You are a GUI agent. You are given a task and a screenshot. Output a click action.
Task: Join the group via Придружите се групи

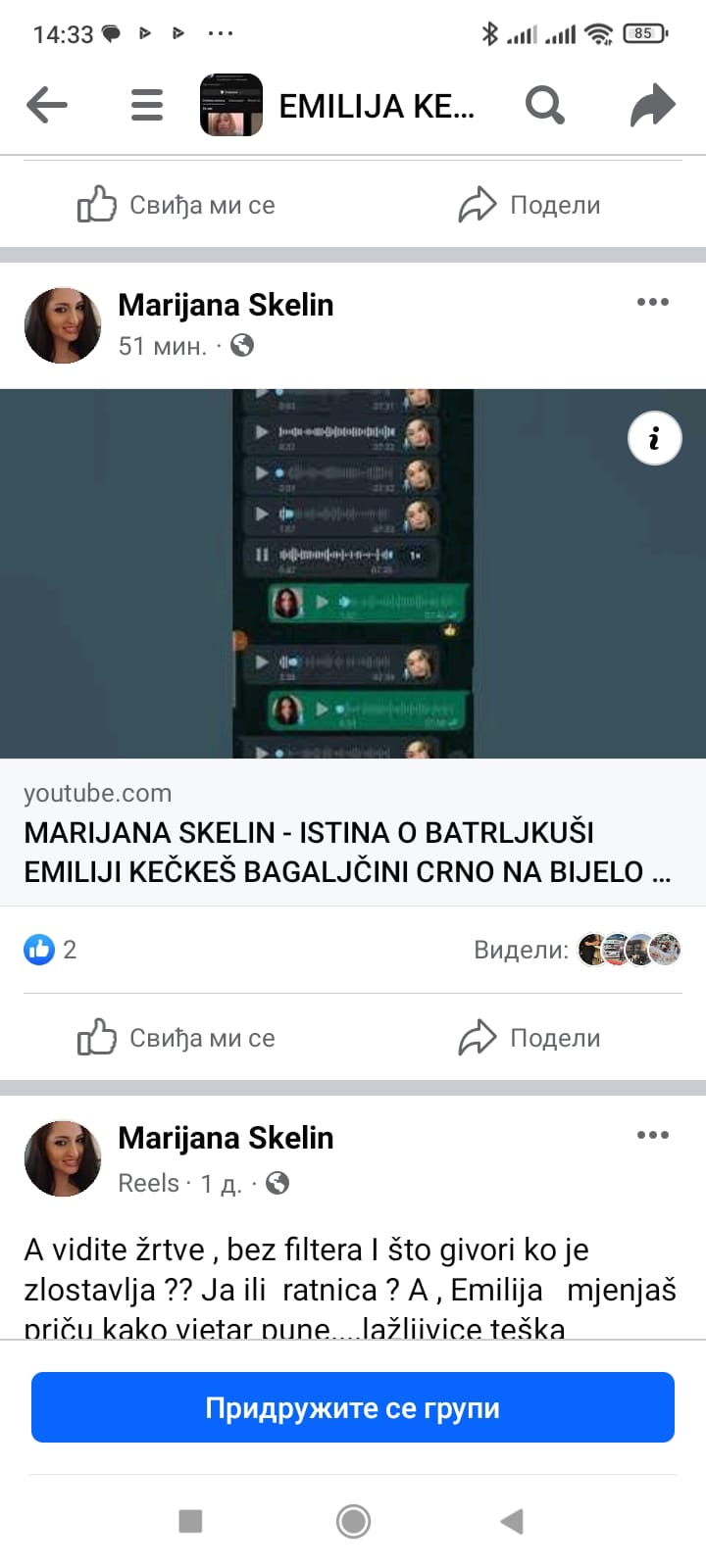pyautogui.click(x=353, y=1407)
